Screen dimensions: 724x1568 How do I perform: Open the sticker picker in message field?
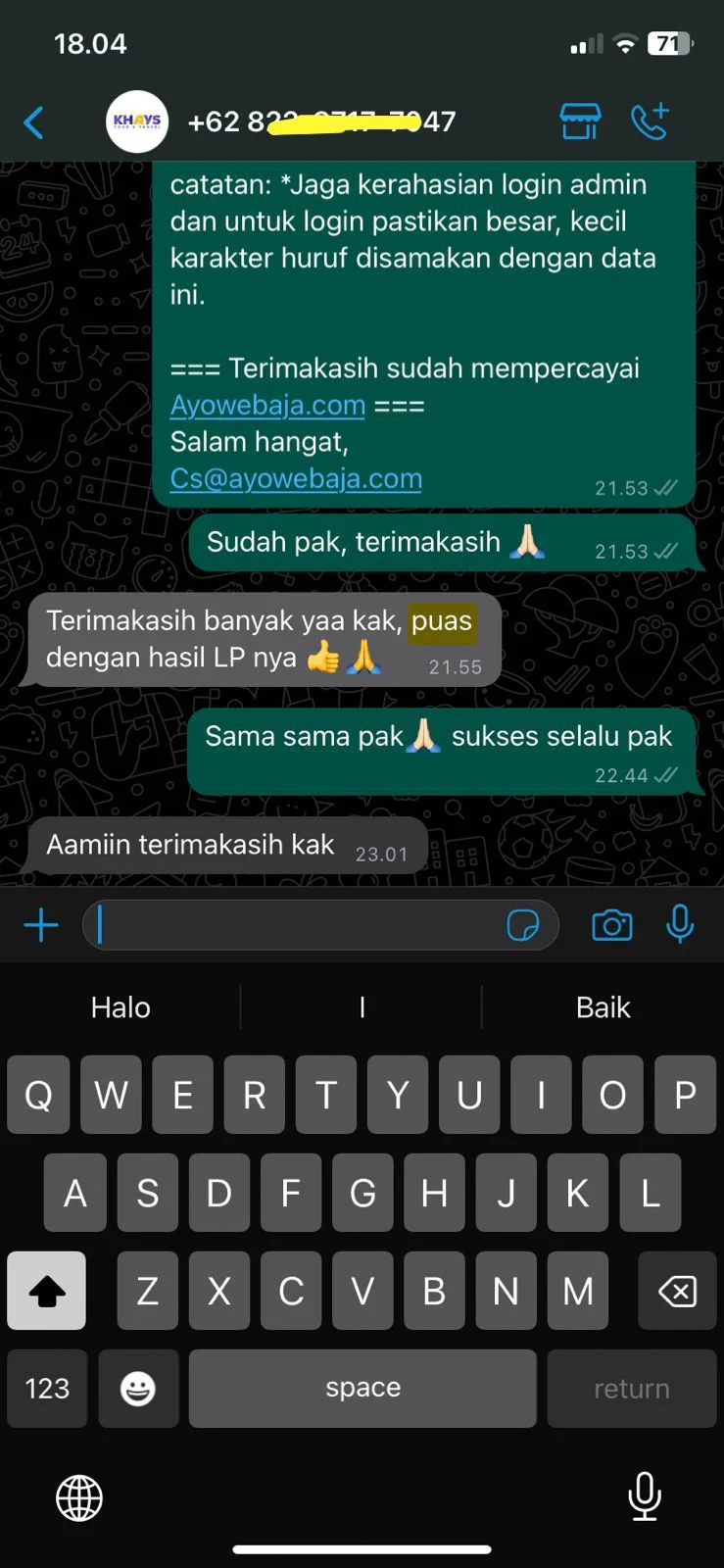(523, 925)
